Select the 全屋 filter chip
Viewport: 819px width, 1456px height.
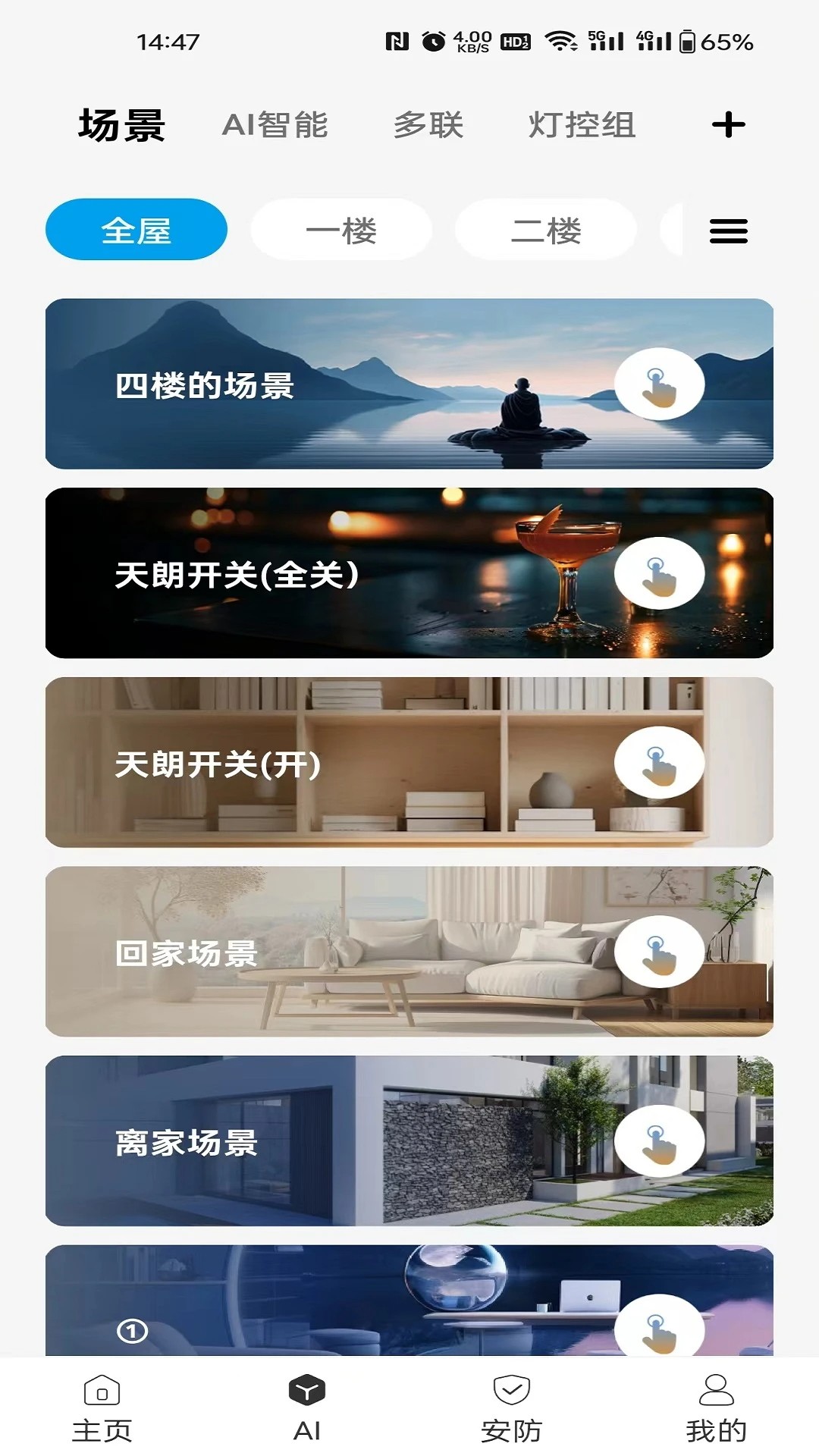coord(136,230)
